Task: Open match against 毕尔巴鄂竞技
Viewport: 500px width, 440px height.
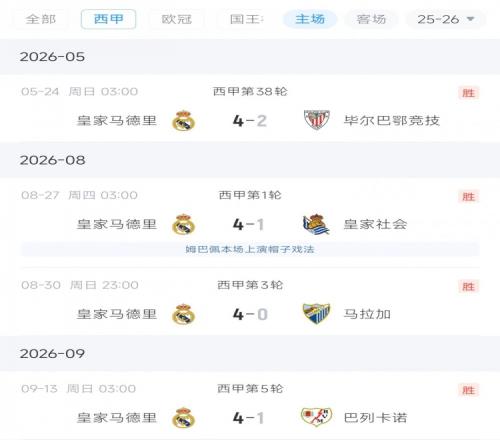Action: (250, 109)
